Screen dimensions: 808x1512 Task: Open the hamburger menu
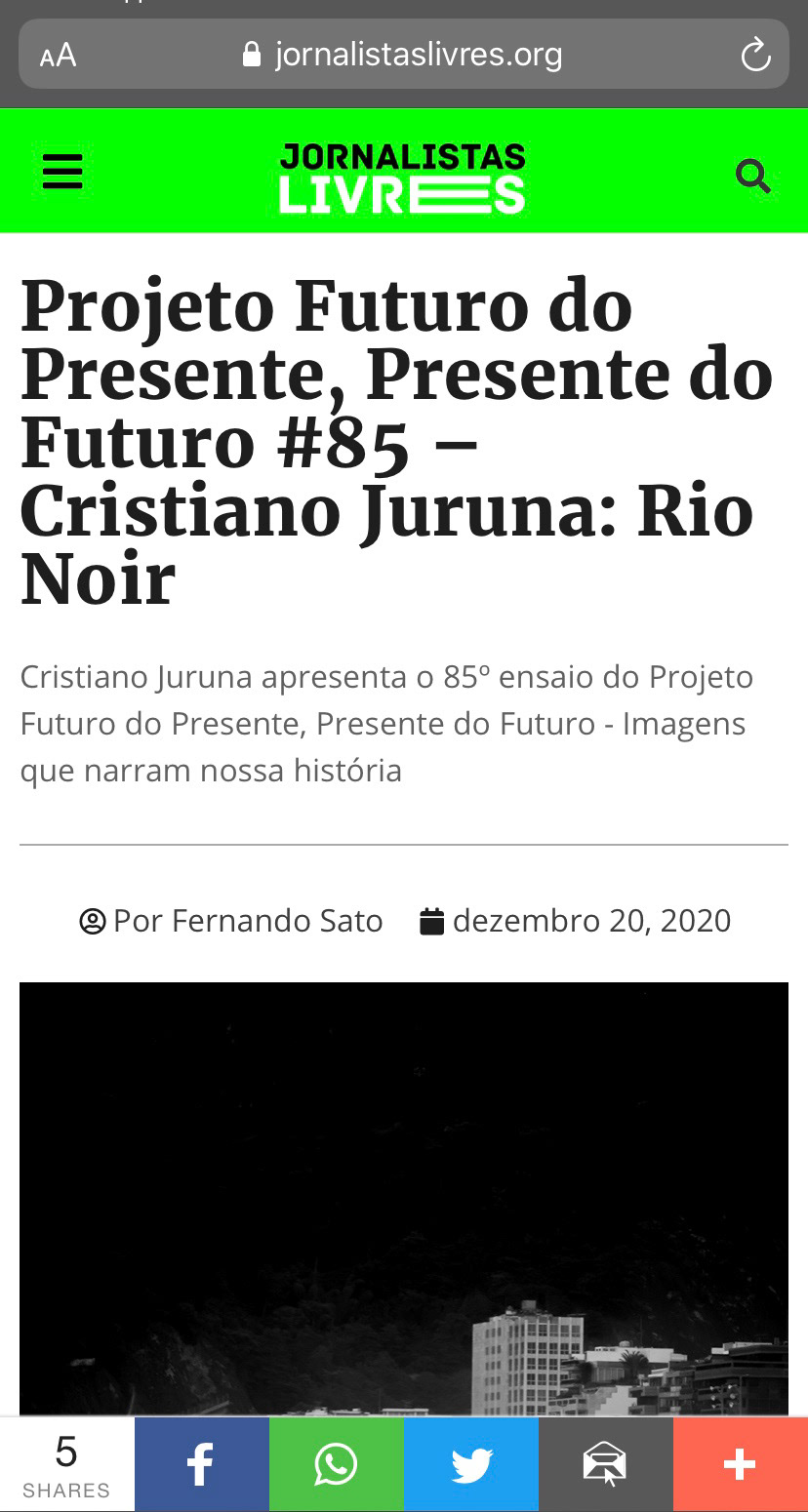click(x=62, y=175)
